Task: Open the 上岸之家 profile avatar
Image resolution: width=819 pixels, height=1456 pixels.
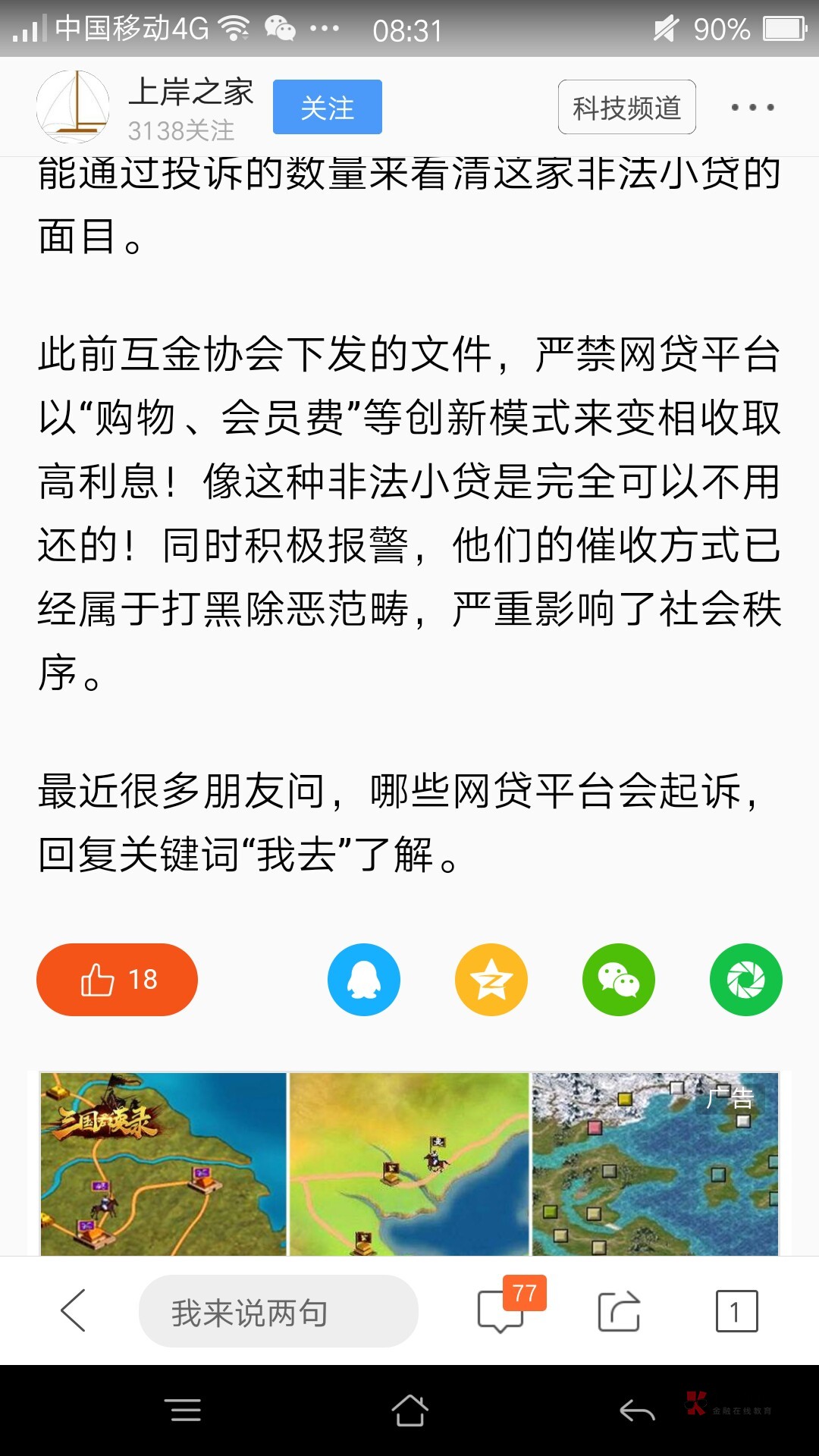Action: 73,107
